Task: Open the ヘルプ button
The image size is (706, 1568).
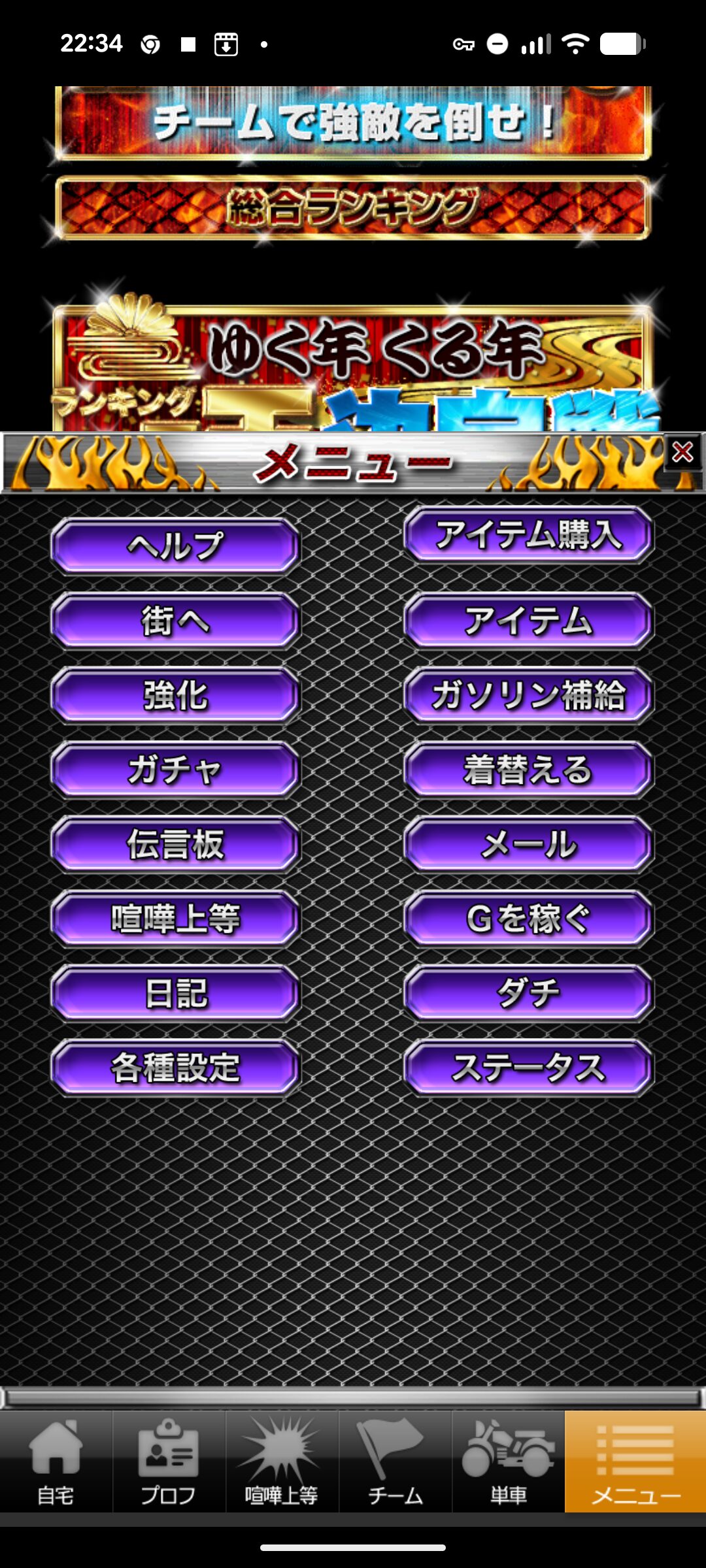Action: [x=175, y=546]
